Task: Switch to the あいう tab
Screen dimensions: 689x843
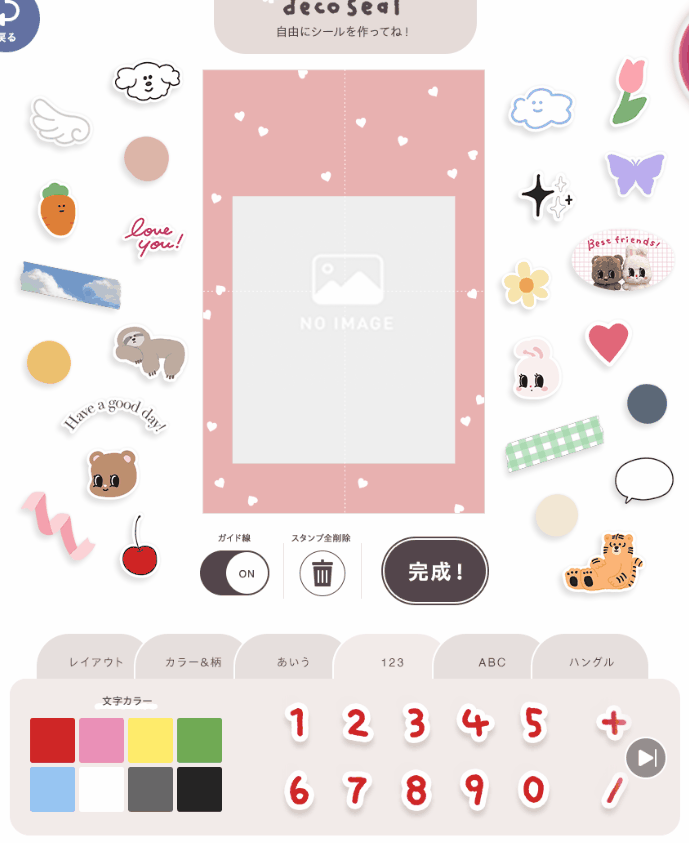Action: tap(294, 662)
